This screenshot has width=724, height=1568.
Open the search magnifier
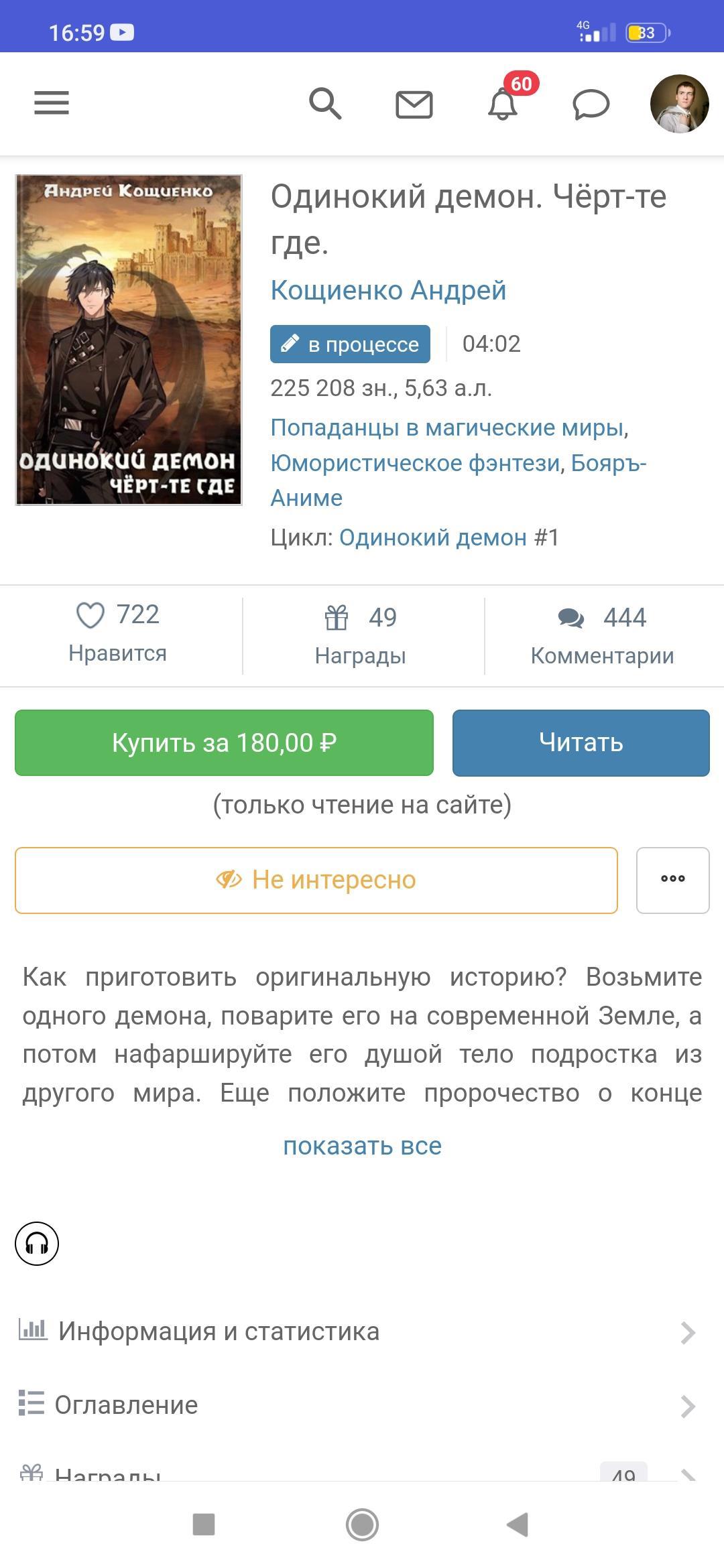[x=325, y=104]
